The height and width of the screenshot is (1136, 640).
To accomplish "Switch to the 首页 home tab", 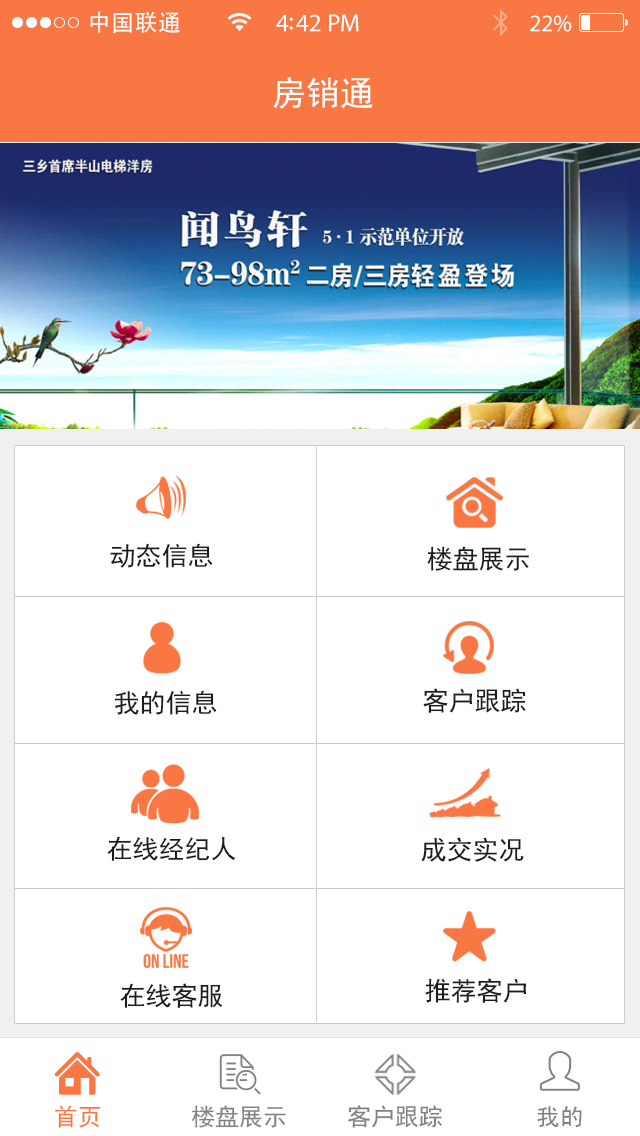I will pyautogui.click(x=78, y=1088).
